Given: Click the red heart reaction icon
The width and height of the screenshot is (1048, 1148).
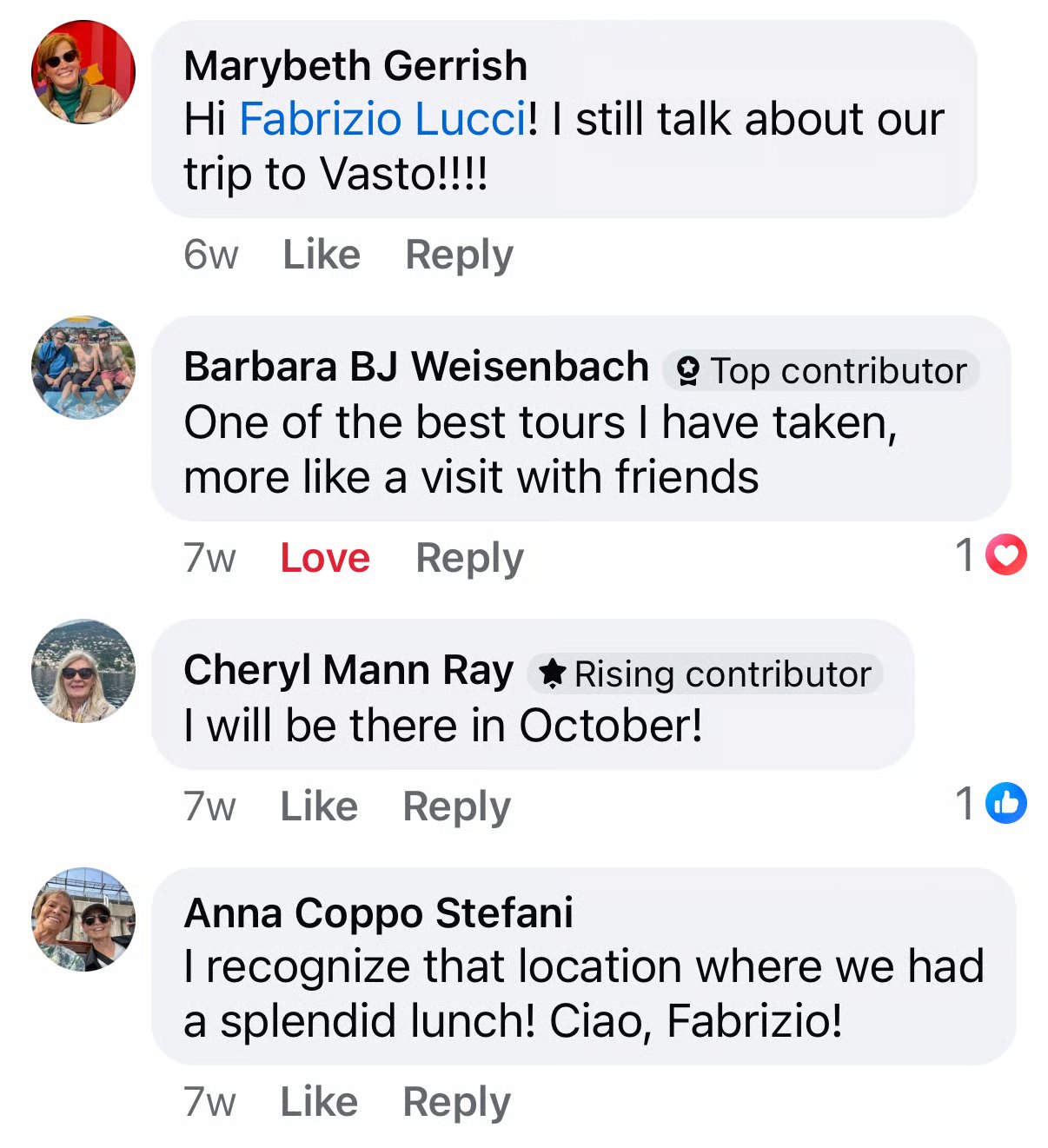Looking at the screenshot, I should pos(1005,554).
